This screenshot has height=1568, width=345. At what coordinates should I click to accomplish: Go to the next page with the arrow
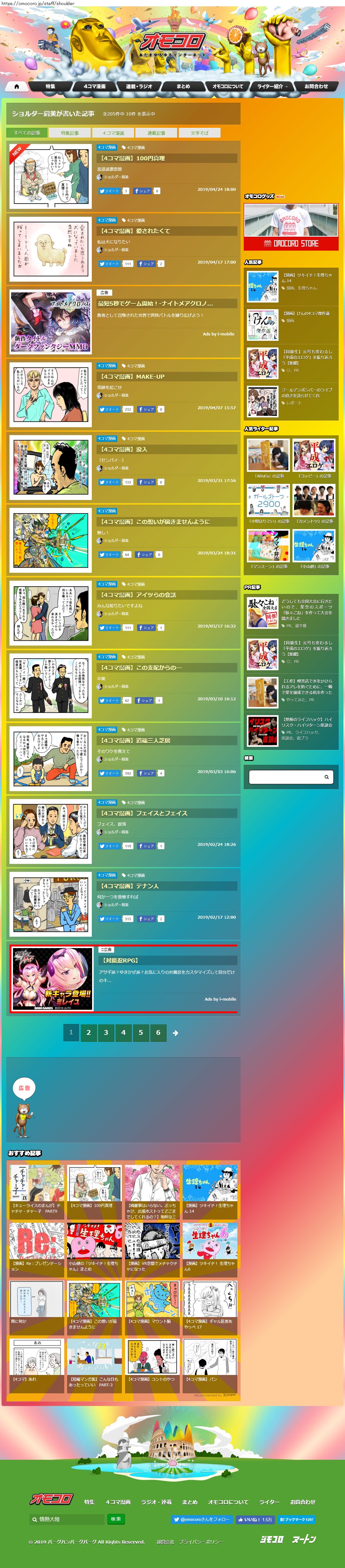(x=175, y=1033)
